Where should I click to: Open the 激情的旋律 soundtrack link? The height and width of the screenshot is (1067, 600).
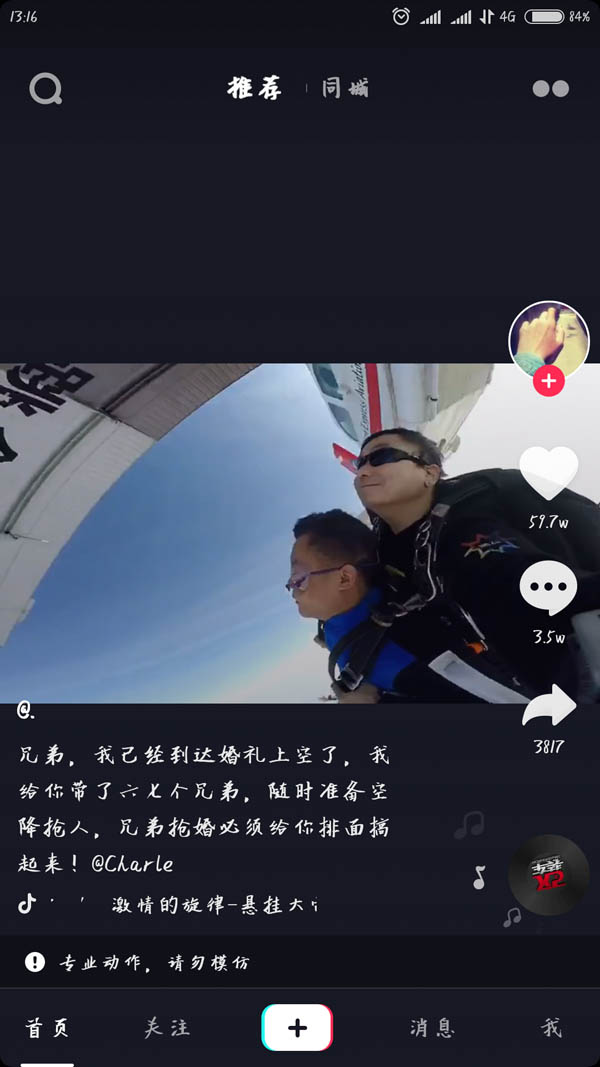[214, 905]
